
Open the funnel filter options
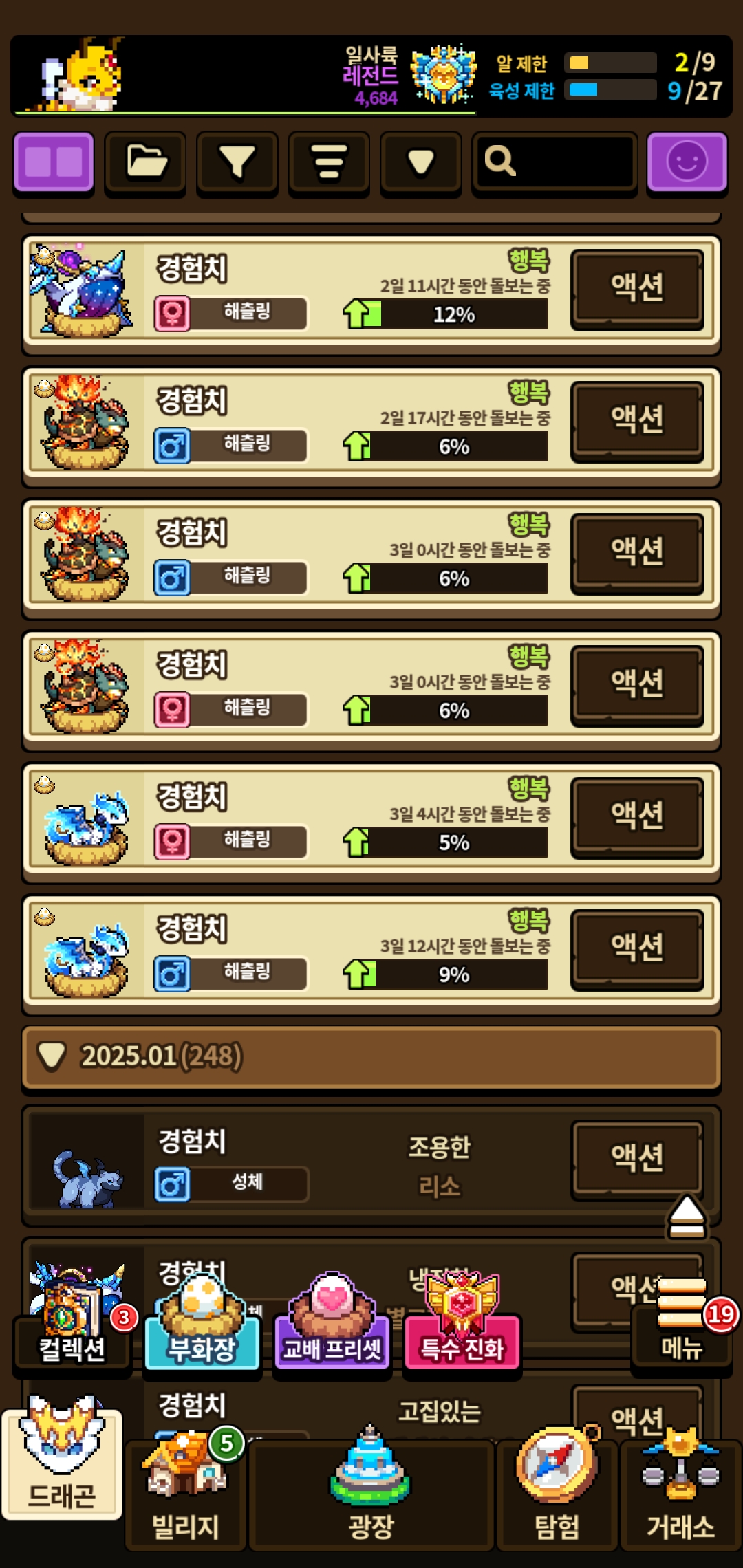coord(237,162)
